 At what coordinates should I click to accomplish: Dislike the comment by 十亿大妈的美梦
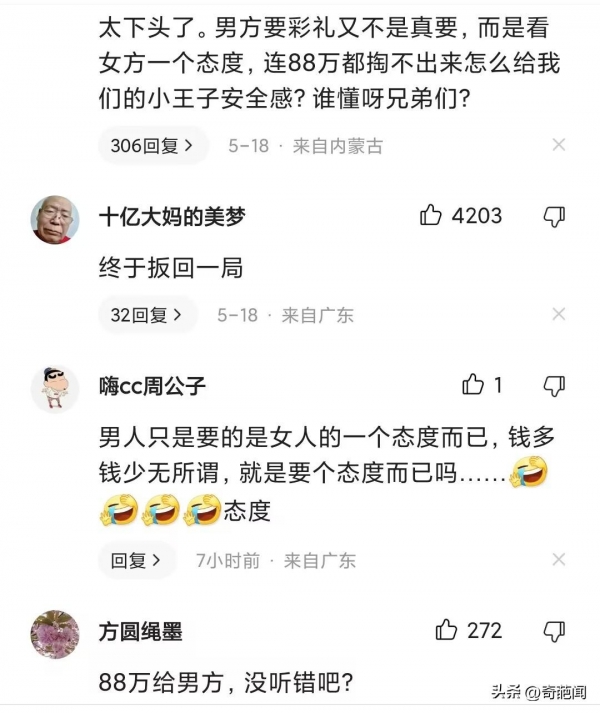(x=554, y=216)
